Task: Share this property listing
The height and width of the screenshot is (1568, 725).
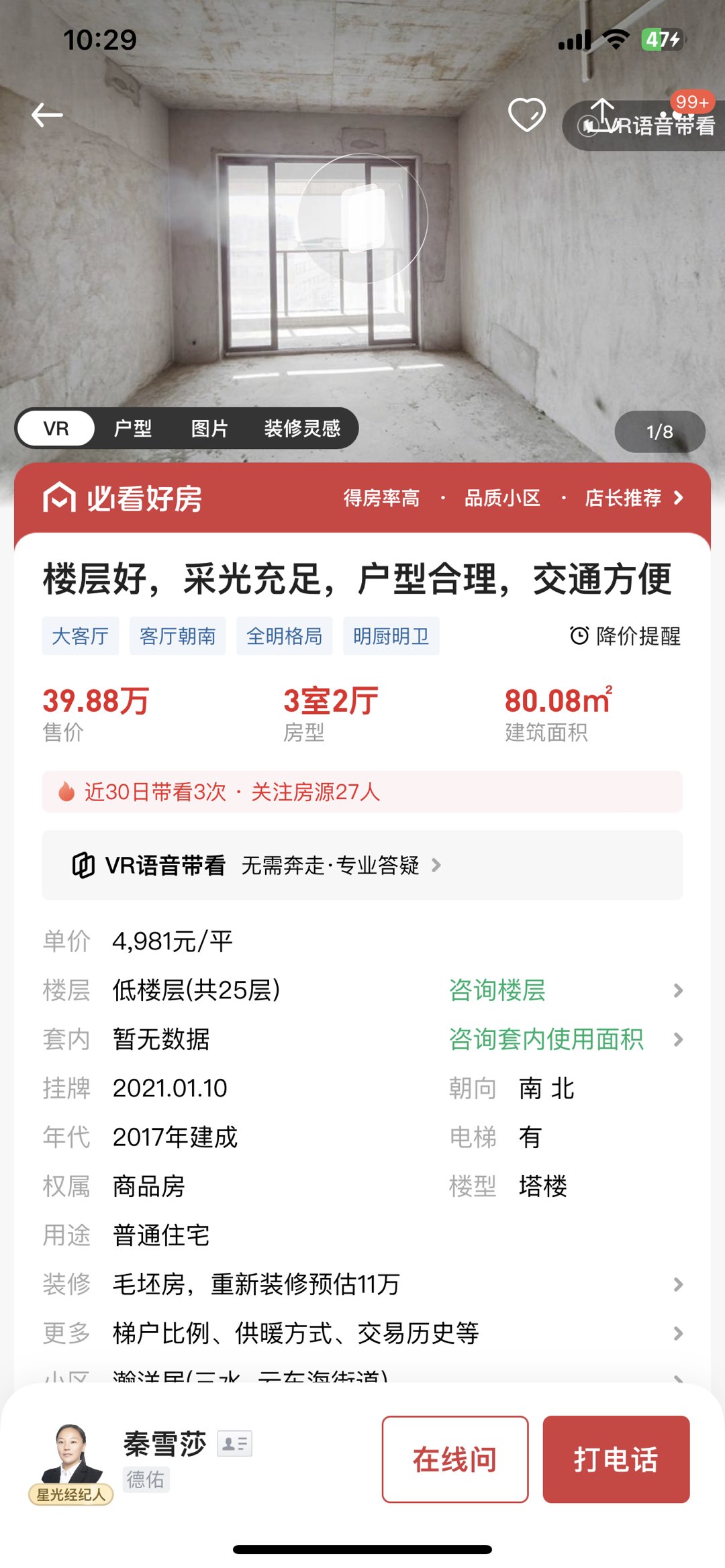Action: [x=602, y=114]
